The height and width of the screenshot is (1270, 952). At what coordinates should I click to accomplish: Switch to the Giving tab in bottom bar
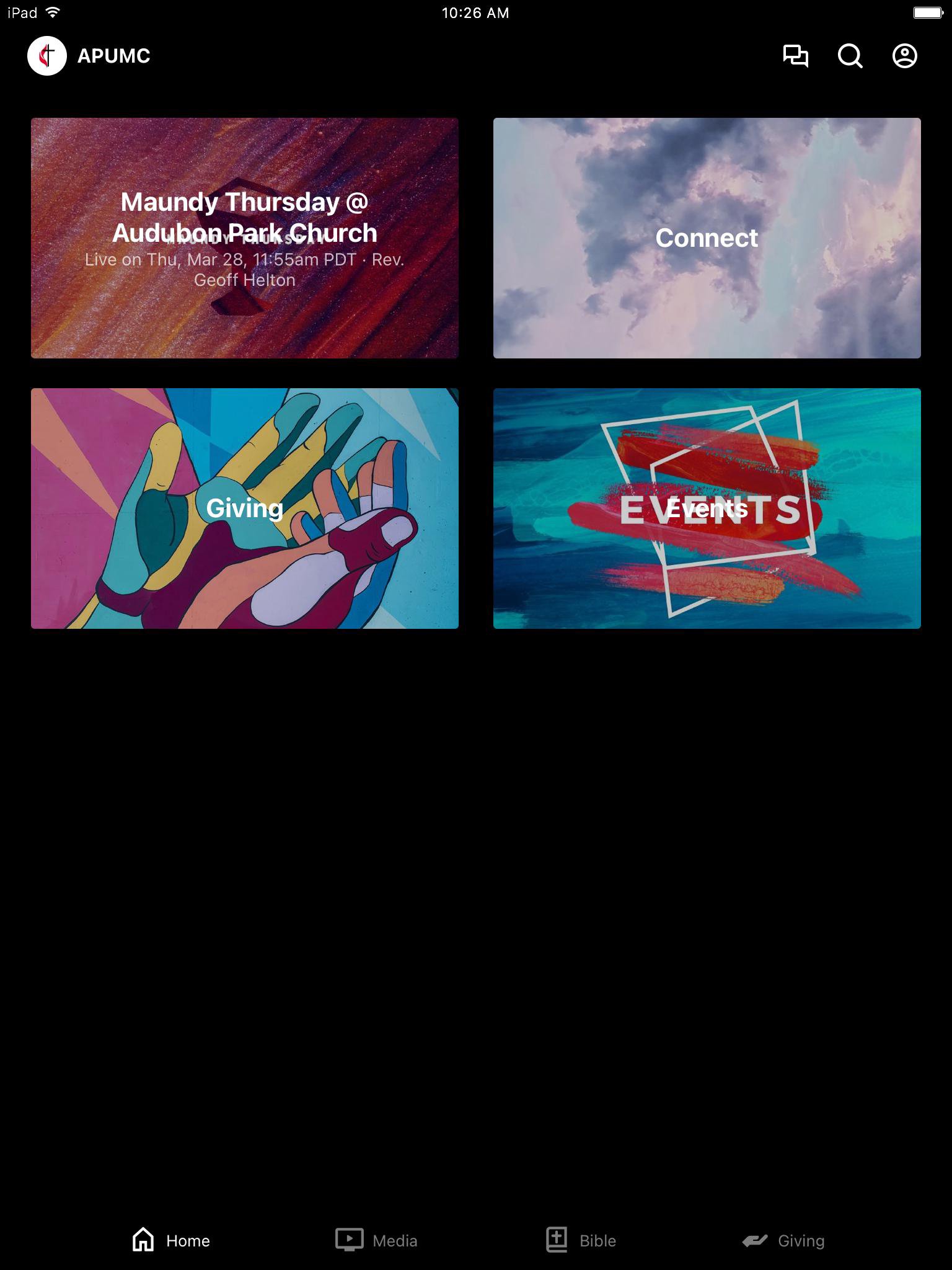click(x=783, y=1240)
